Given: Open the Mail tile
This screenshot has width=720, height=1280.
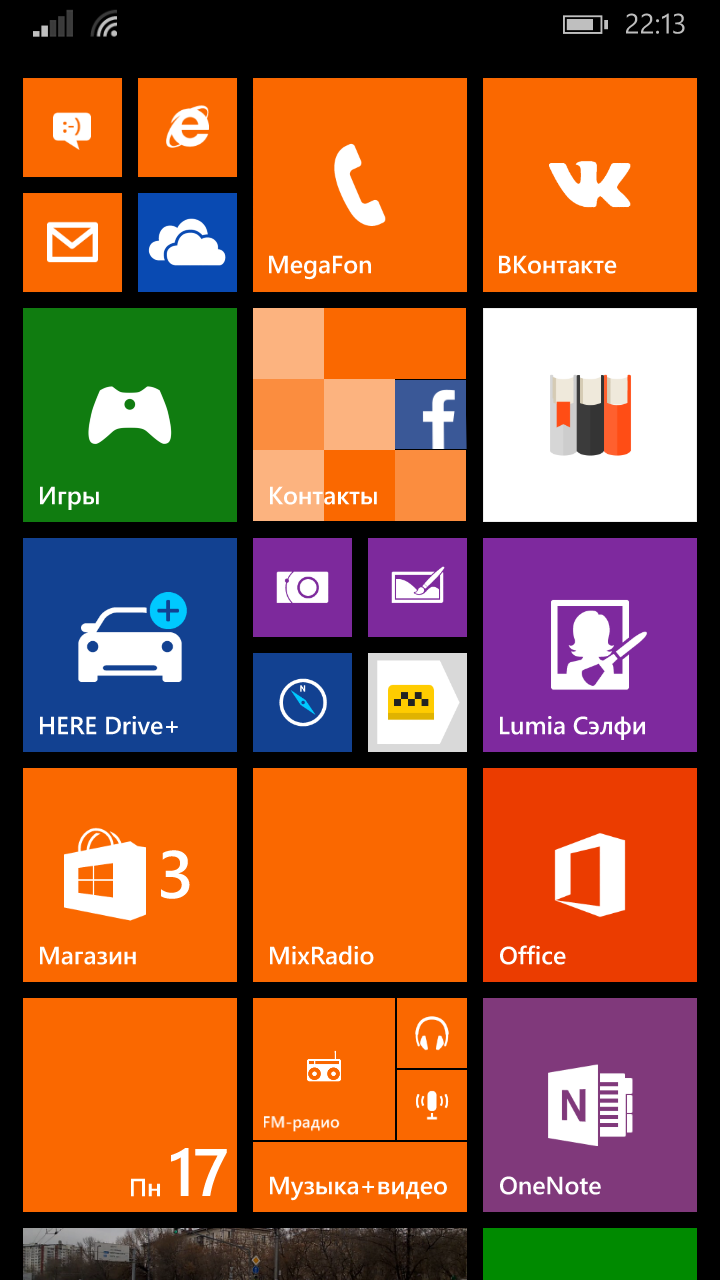Looking at the screenshot, I should (72, 242).
